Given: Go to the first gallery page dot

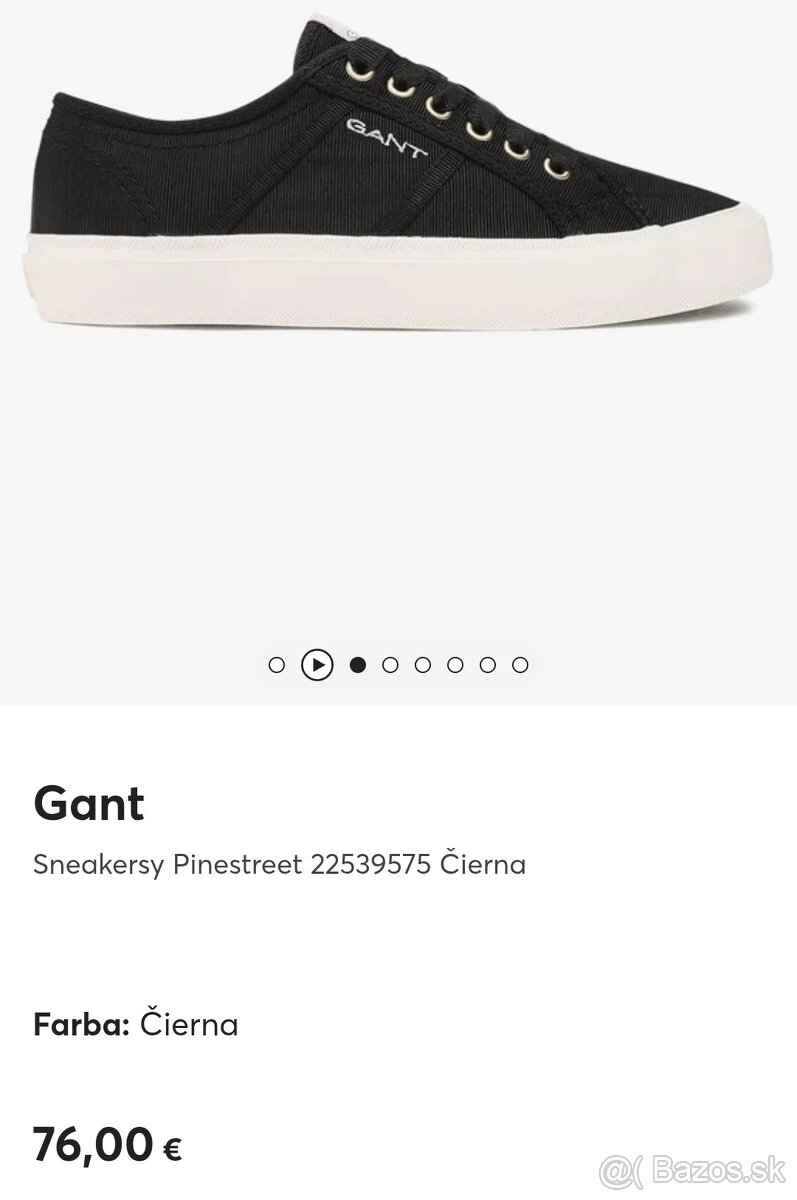Looking at the screenshot, I should (277, 664).
